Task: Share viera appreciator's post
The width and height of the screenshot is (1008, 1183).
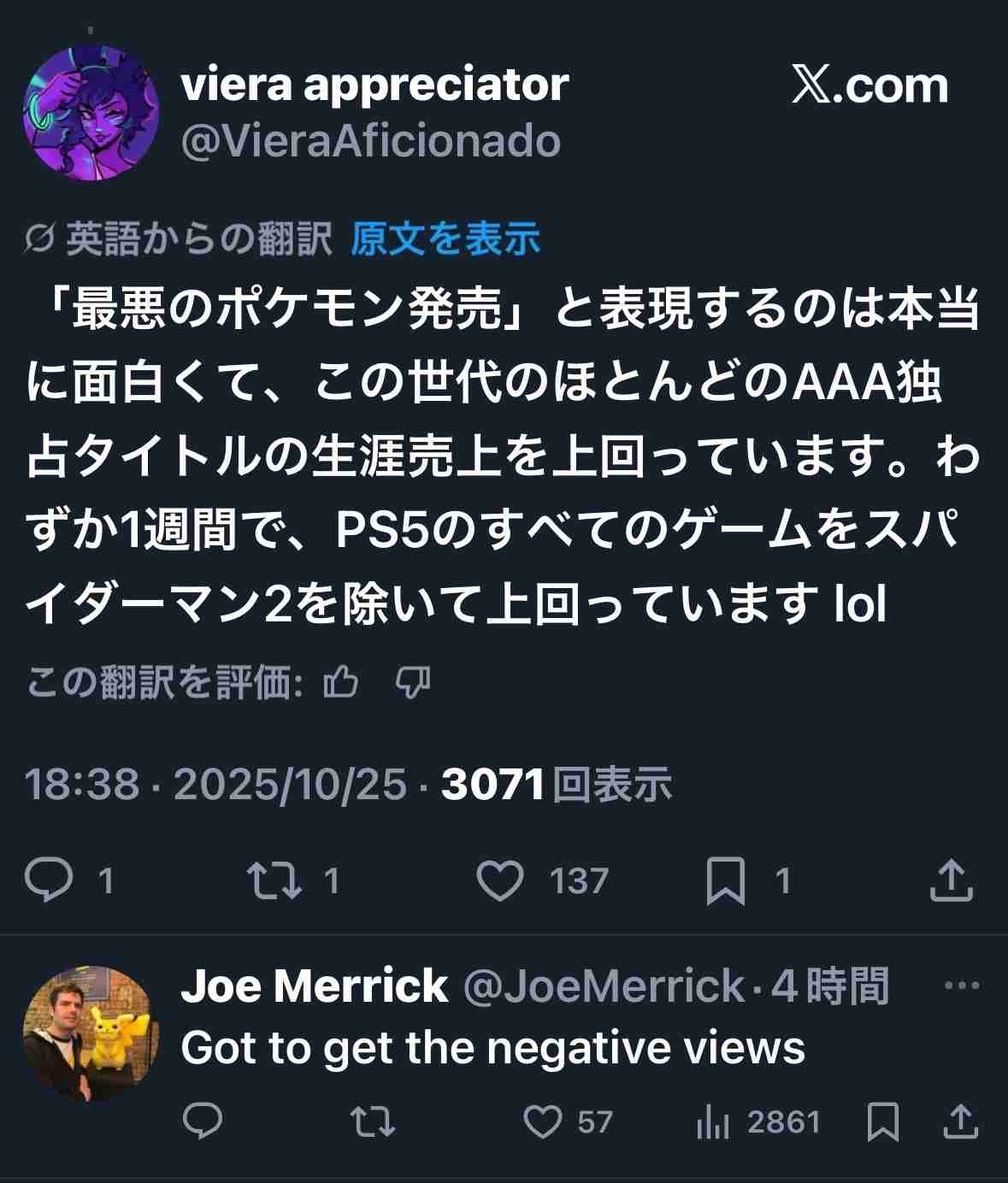Action: point(951,880)
